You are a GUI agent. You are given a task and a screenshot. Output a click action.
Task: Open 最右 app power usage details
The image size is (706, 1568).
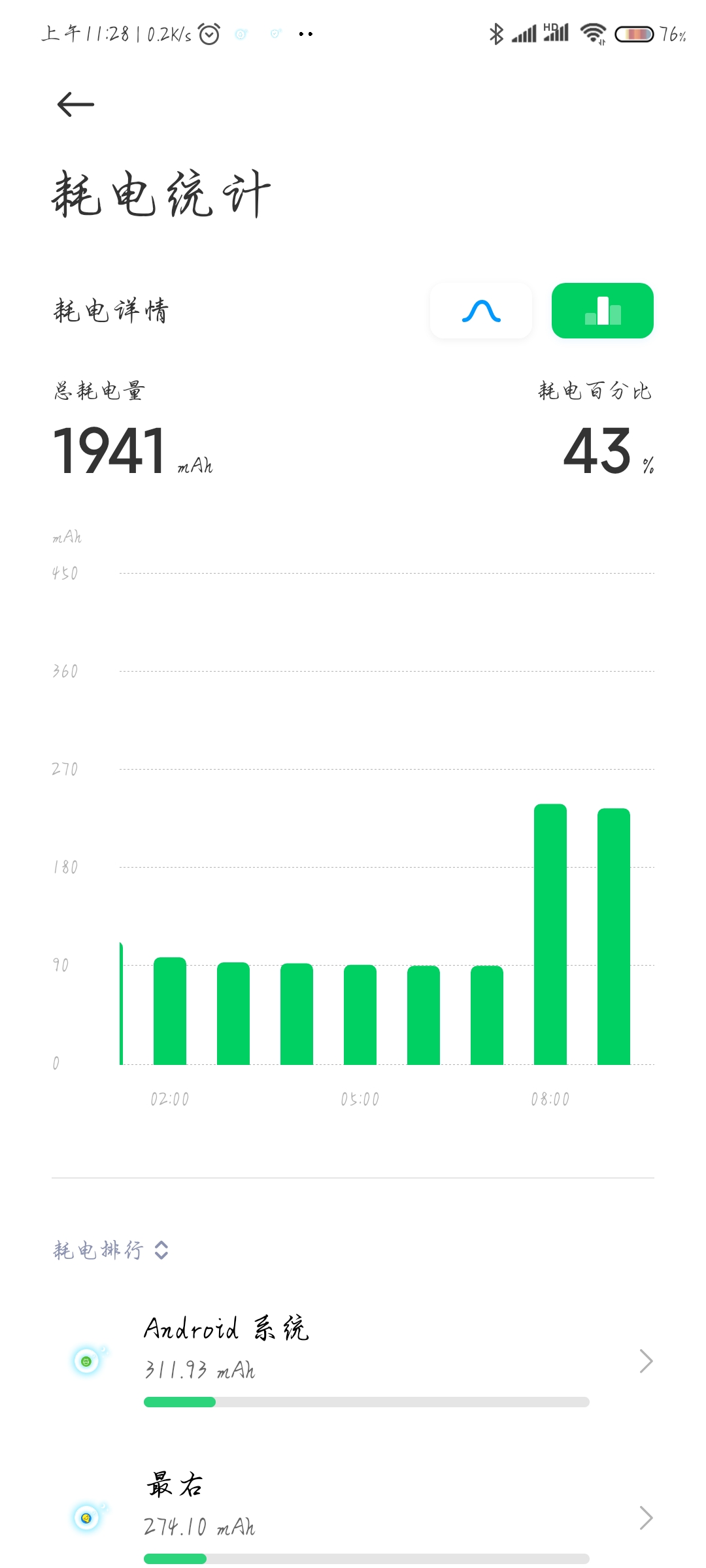click(353, 1517)
